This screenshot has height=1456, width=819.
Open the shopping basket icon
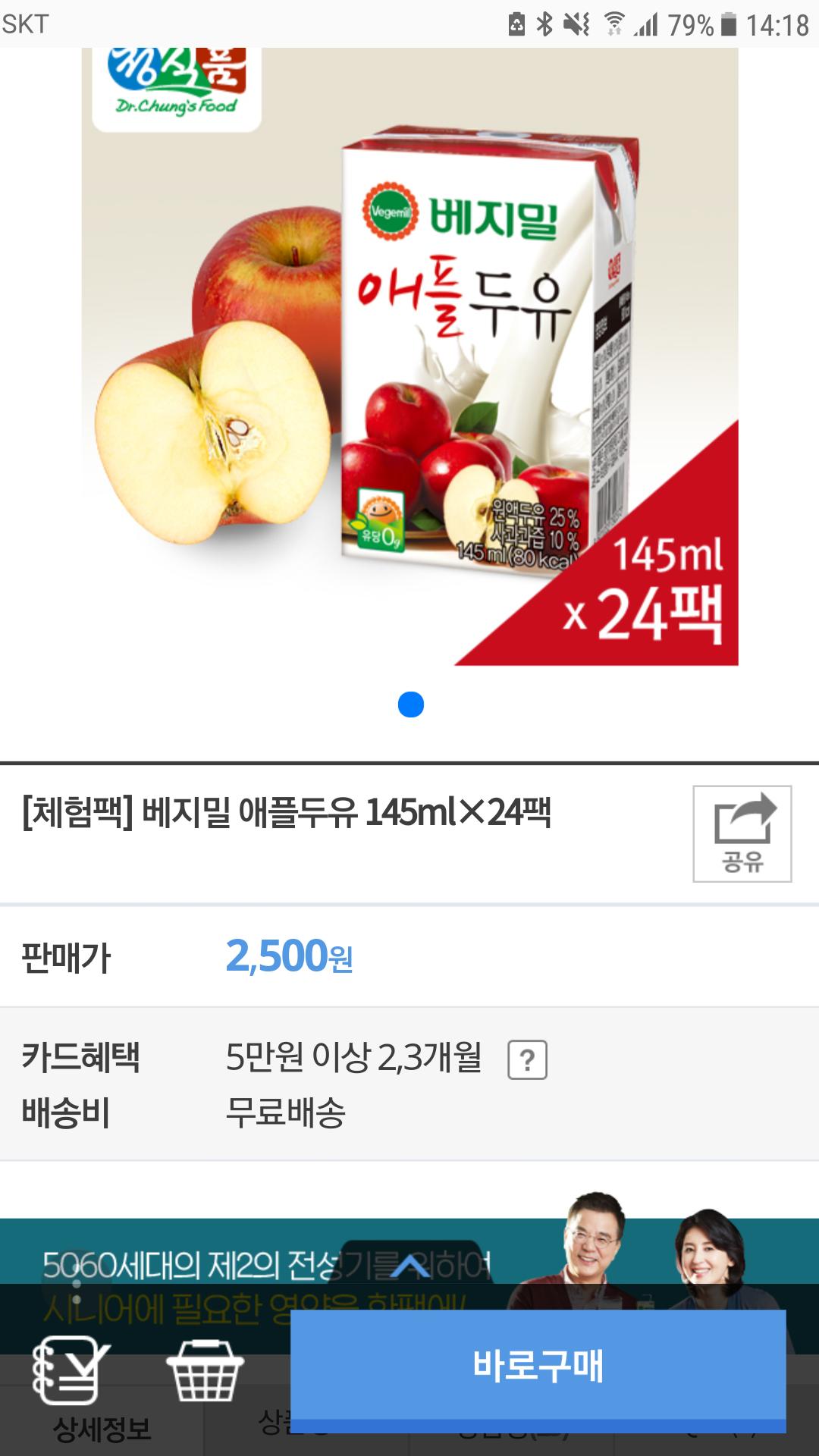(x=205, y=1370)
